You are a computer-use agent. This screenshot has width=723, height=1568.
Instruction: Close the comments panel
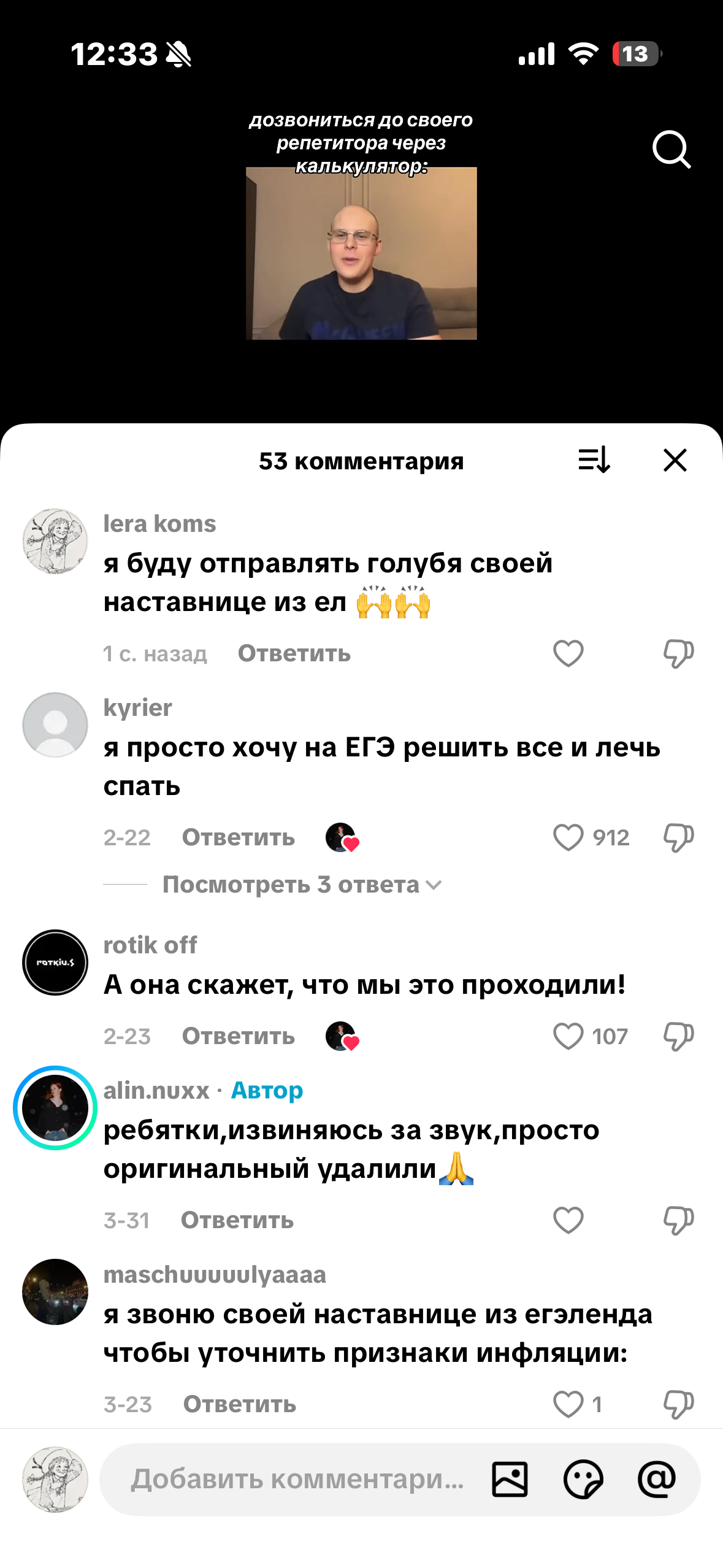675,459
